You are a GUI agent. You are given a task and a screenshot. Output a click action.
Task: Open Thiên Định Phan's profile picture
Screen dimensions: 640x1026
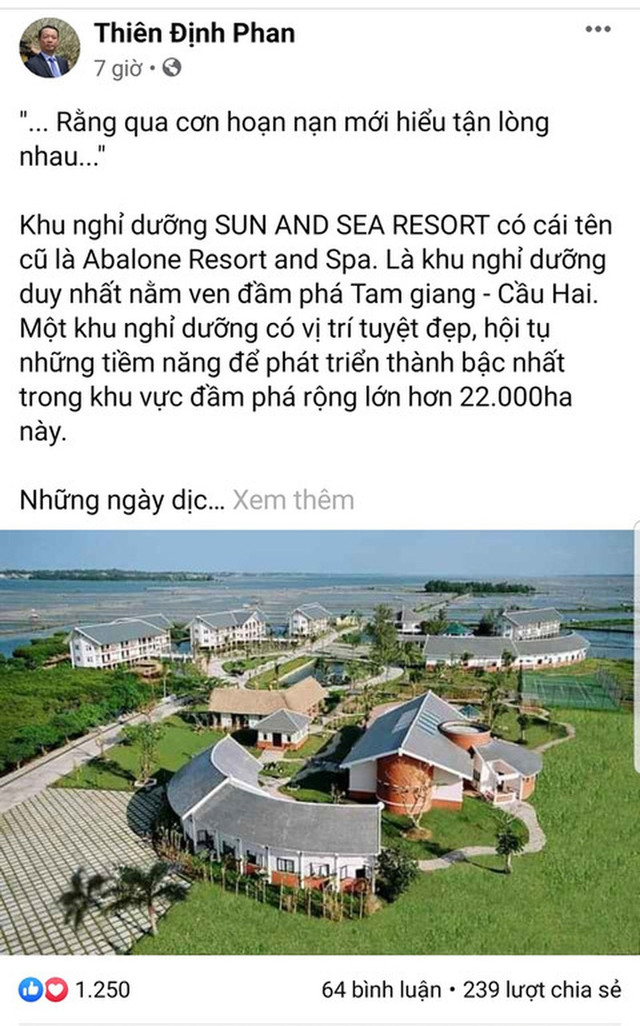point(49,48)
